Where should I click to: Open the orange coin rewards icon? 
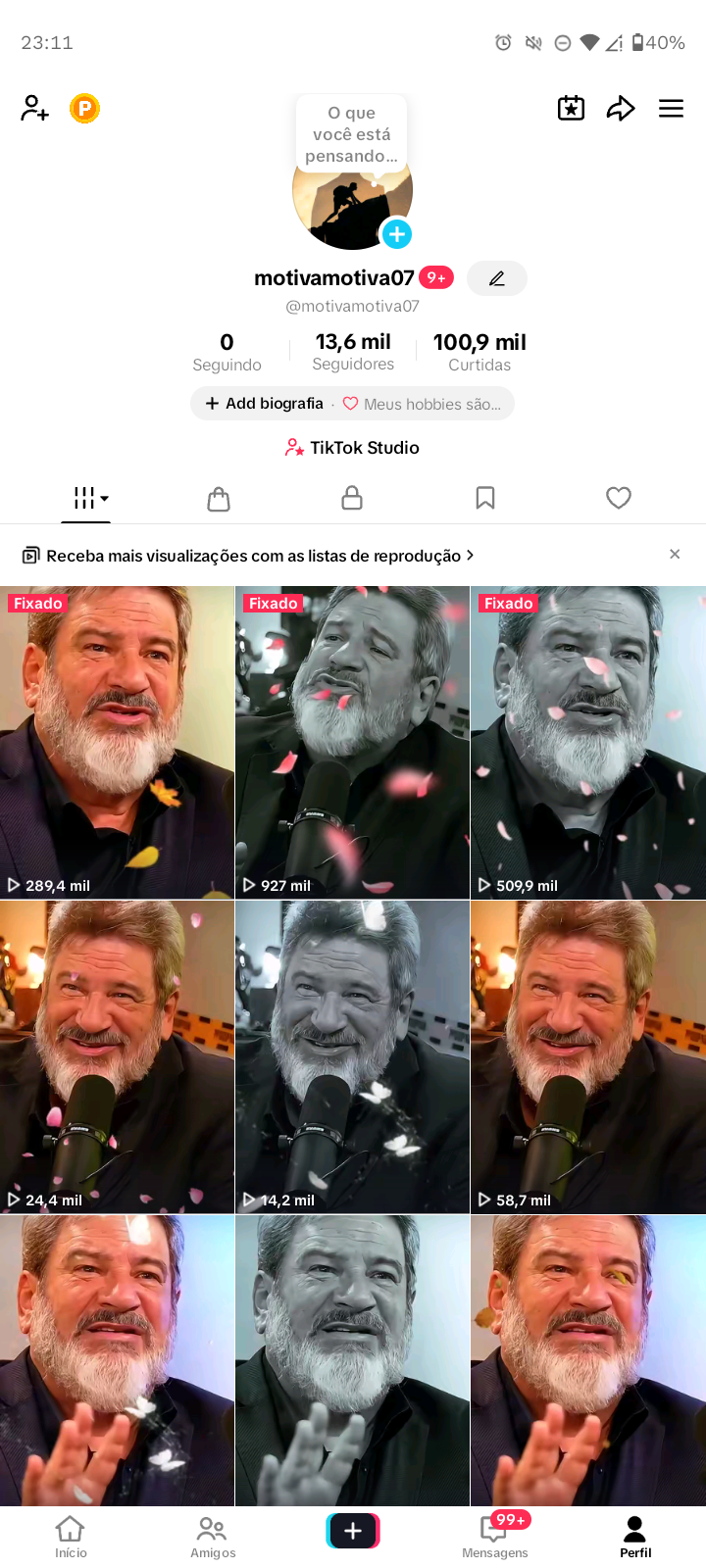(85, 108)
